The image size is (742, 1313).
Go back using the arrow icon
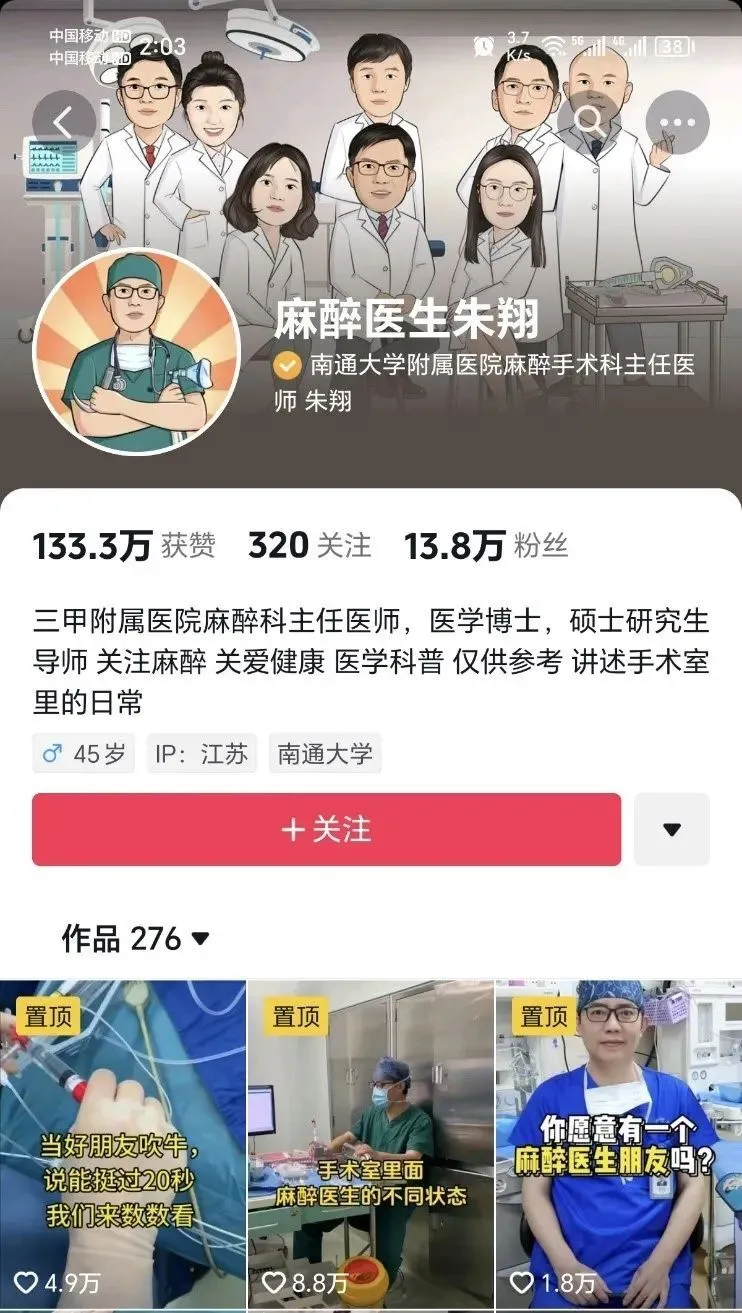coord(64,123)
